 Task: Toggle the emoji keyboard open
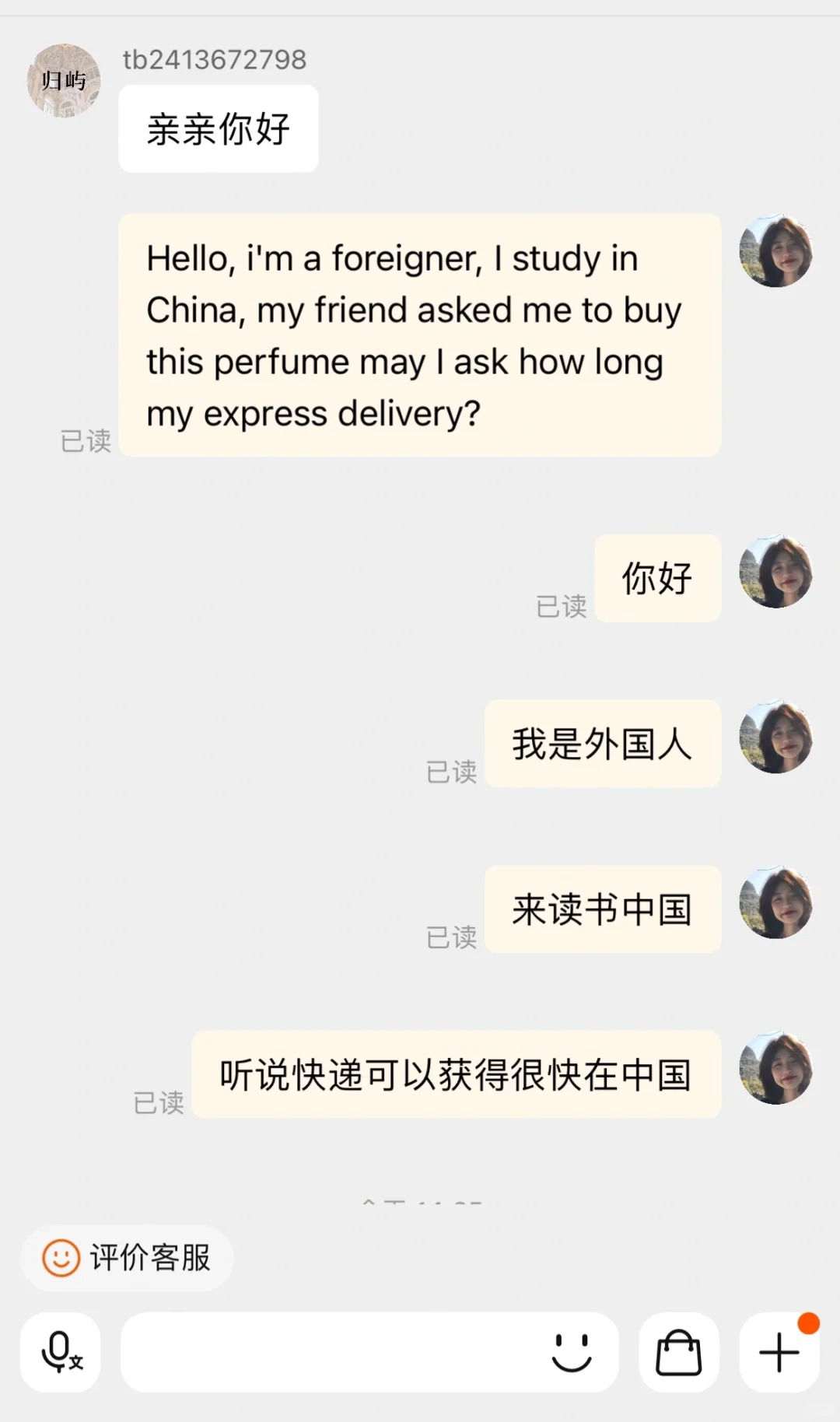click(x=573, y=1354)
